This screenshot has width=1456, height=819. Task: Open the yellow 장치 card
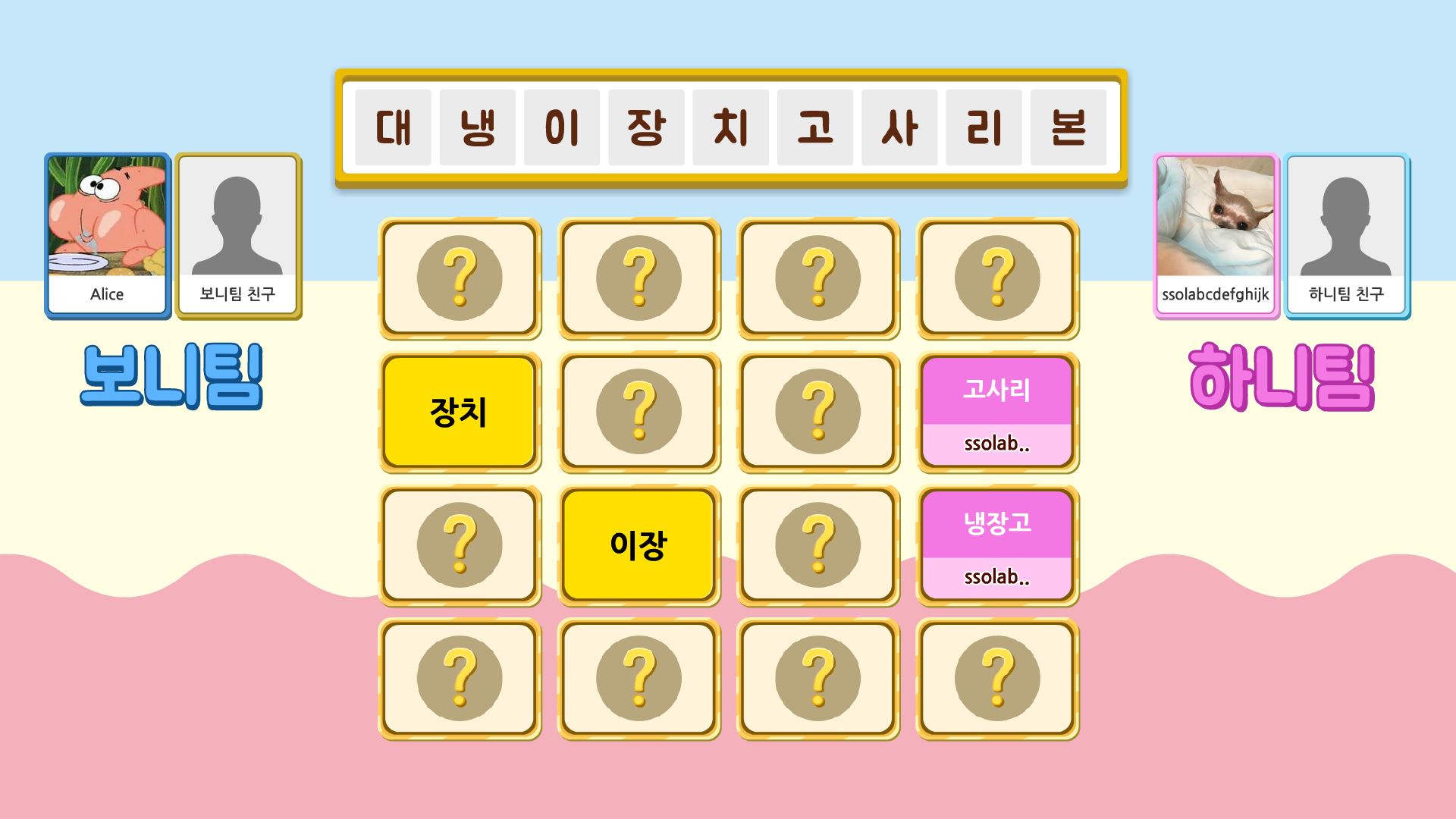pyautogui.click(x=460, y=412)
